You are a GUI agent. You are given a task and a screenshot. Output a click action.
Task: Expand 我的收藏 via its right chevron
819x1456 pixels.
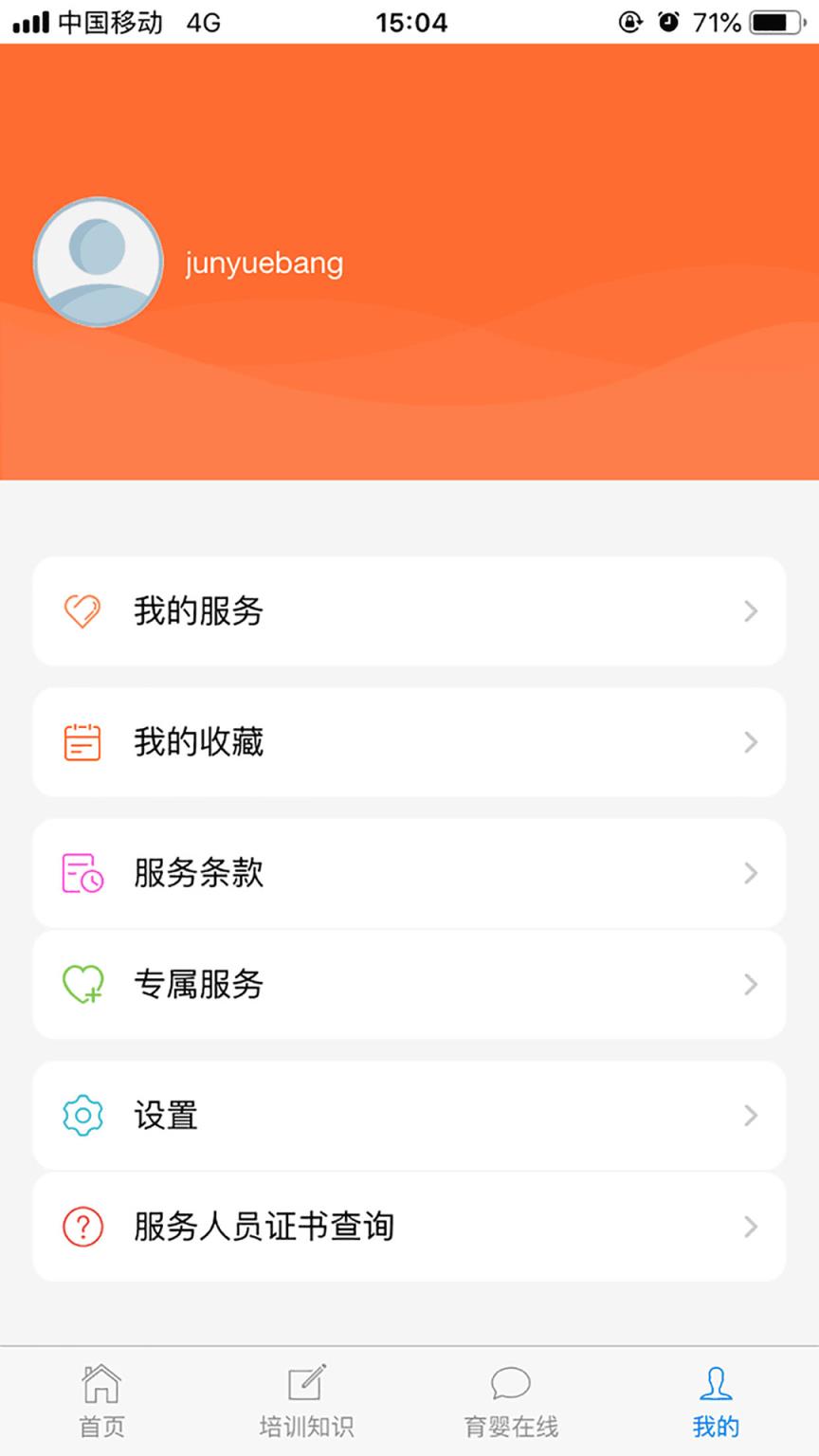(x=751, y=742)
